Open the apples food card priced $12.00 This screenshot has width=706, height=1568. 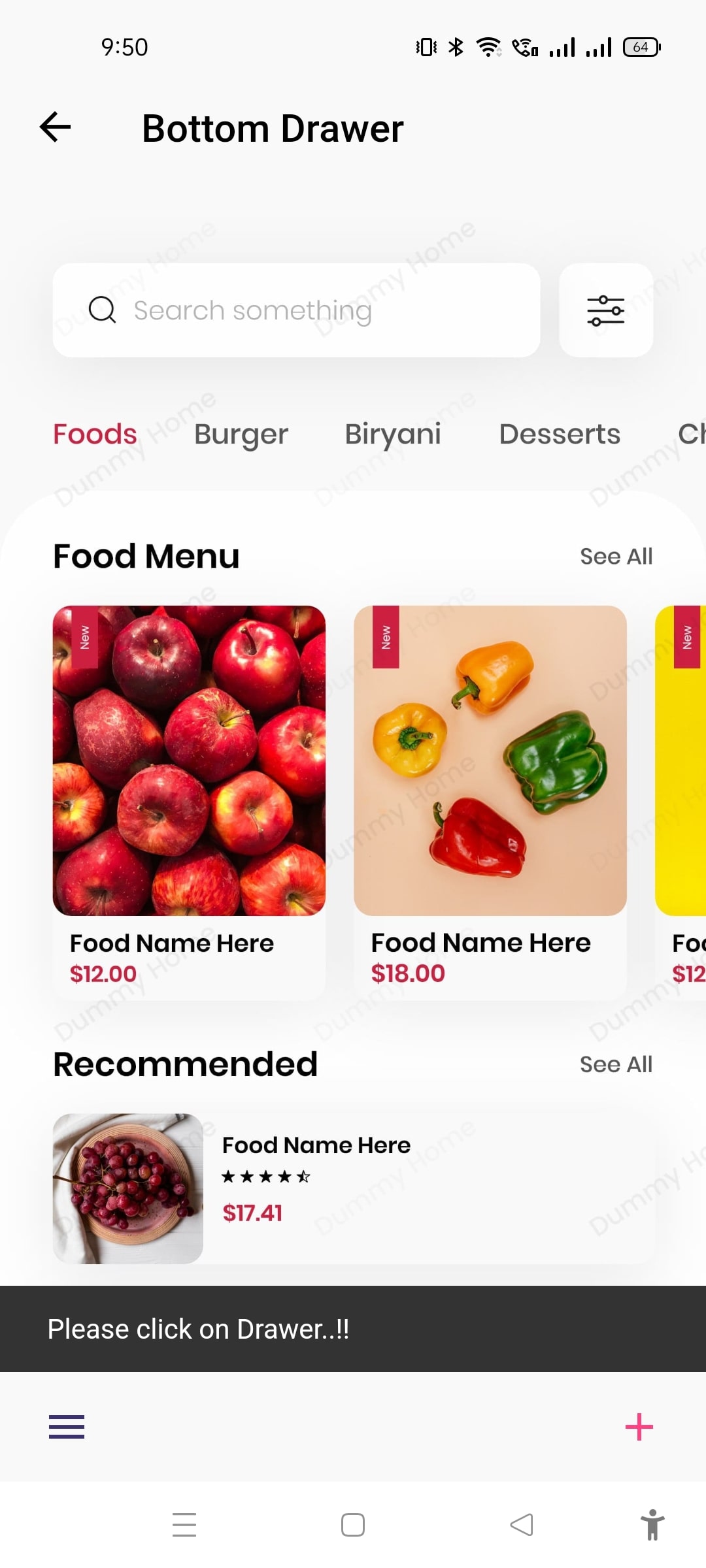(189, 802)
